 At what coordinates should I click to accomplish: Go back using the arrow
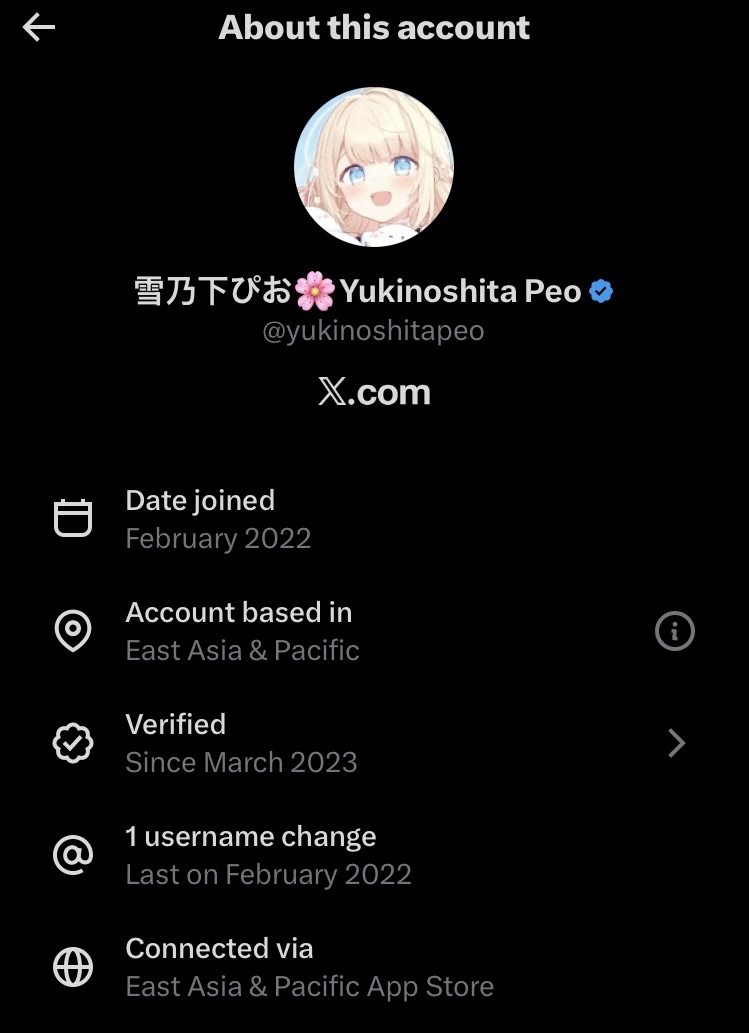click(39, 28)
